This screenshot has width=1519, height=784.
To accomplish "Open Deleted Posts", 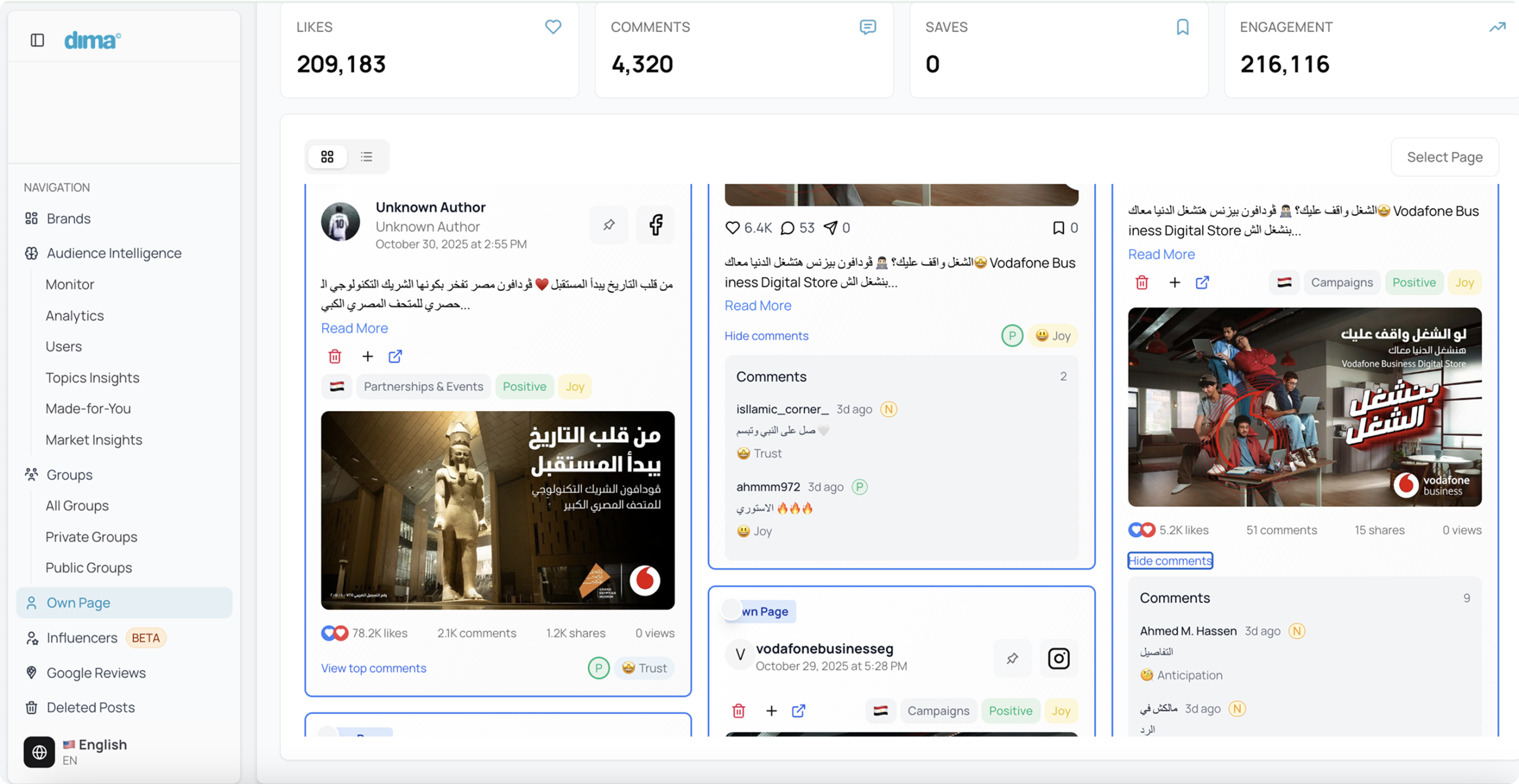I will pyautogui.click(x=91, y=707).
